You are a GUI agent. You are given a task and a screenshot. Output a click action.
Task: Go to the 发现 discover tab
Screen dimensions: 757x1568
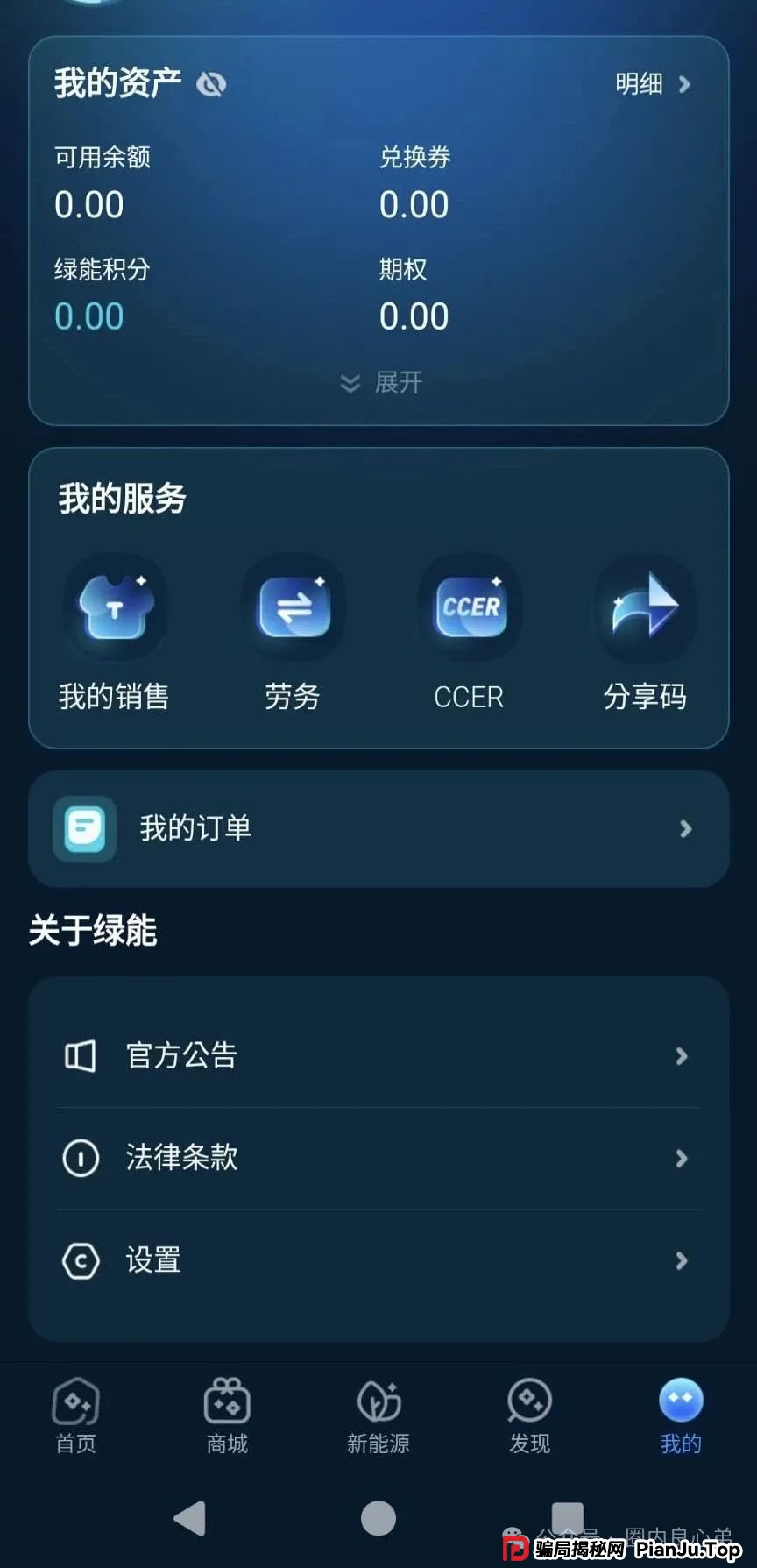click(529, 1415)
